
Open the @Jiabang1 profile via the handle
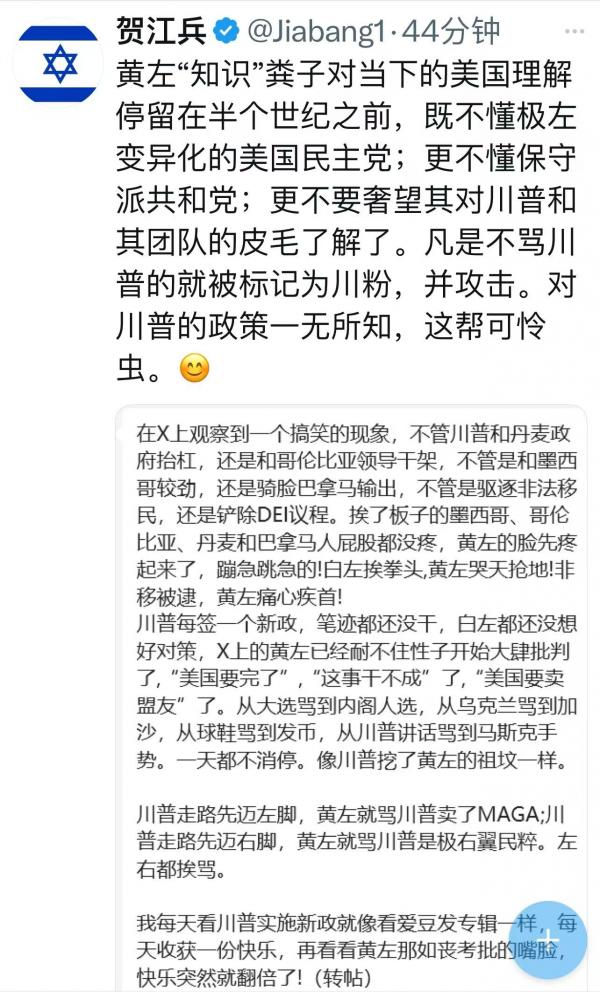coord(314,32)
